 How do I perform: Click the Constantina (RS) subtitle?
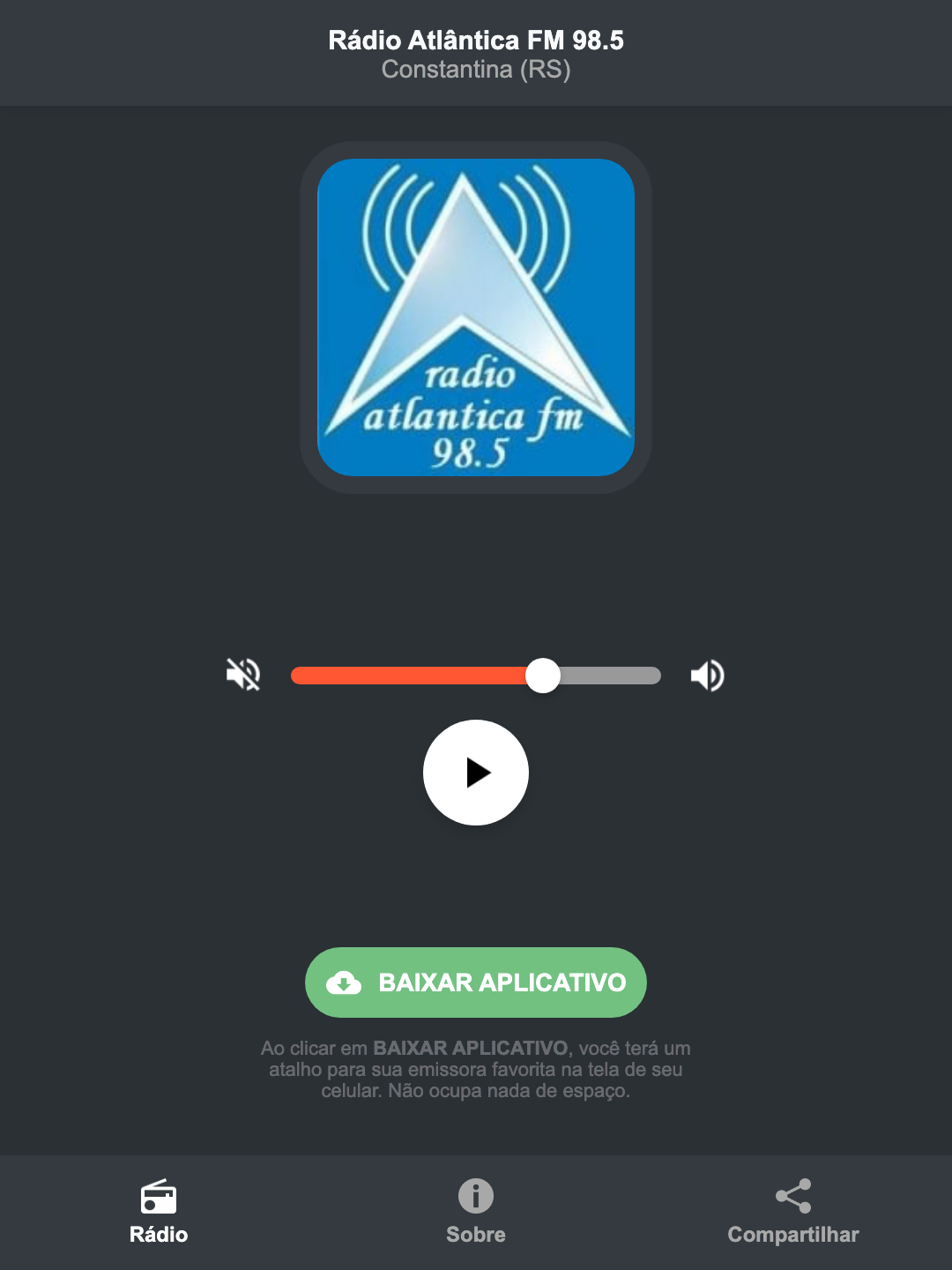[x=475, y=70]
